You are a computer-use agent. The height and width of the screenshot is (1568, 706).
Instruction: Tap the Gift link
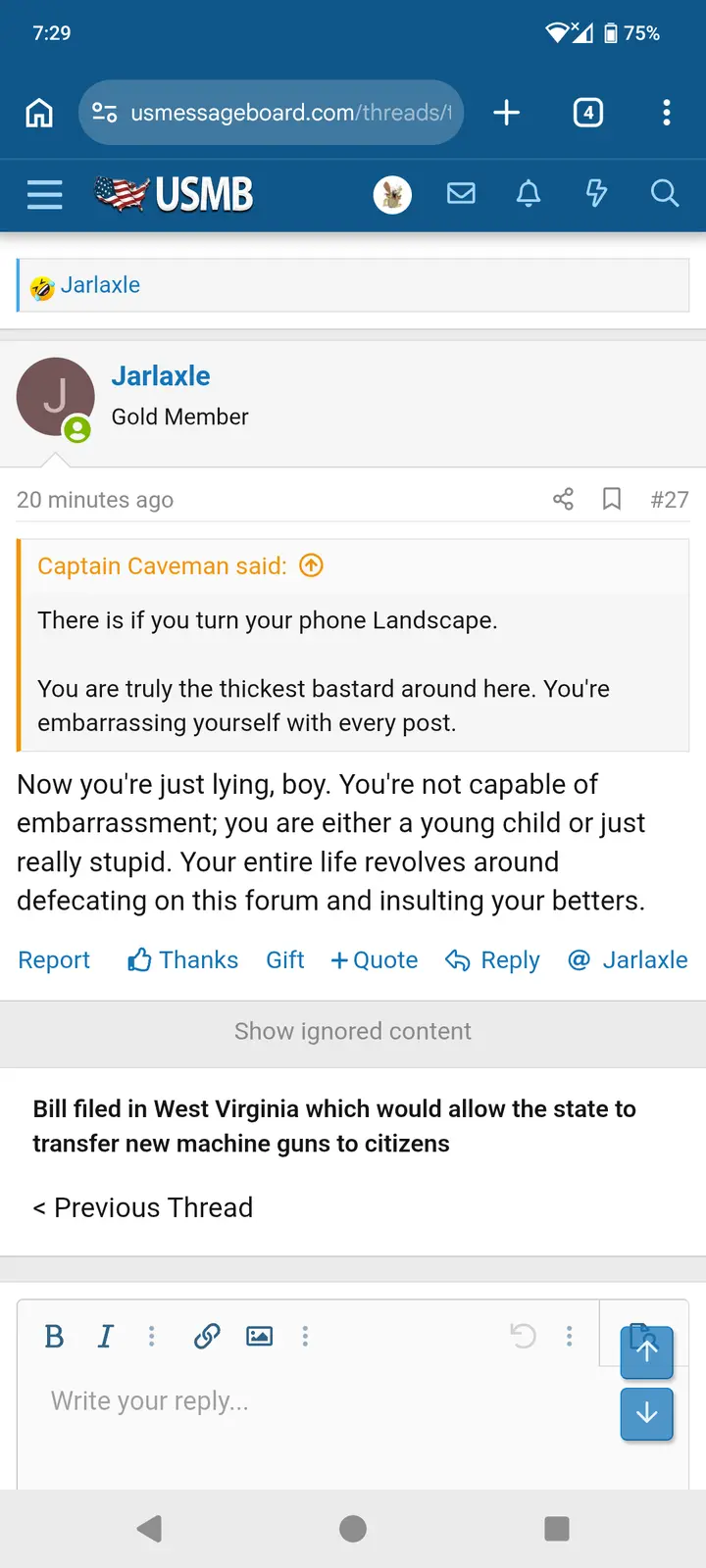[x=285, y=960]
